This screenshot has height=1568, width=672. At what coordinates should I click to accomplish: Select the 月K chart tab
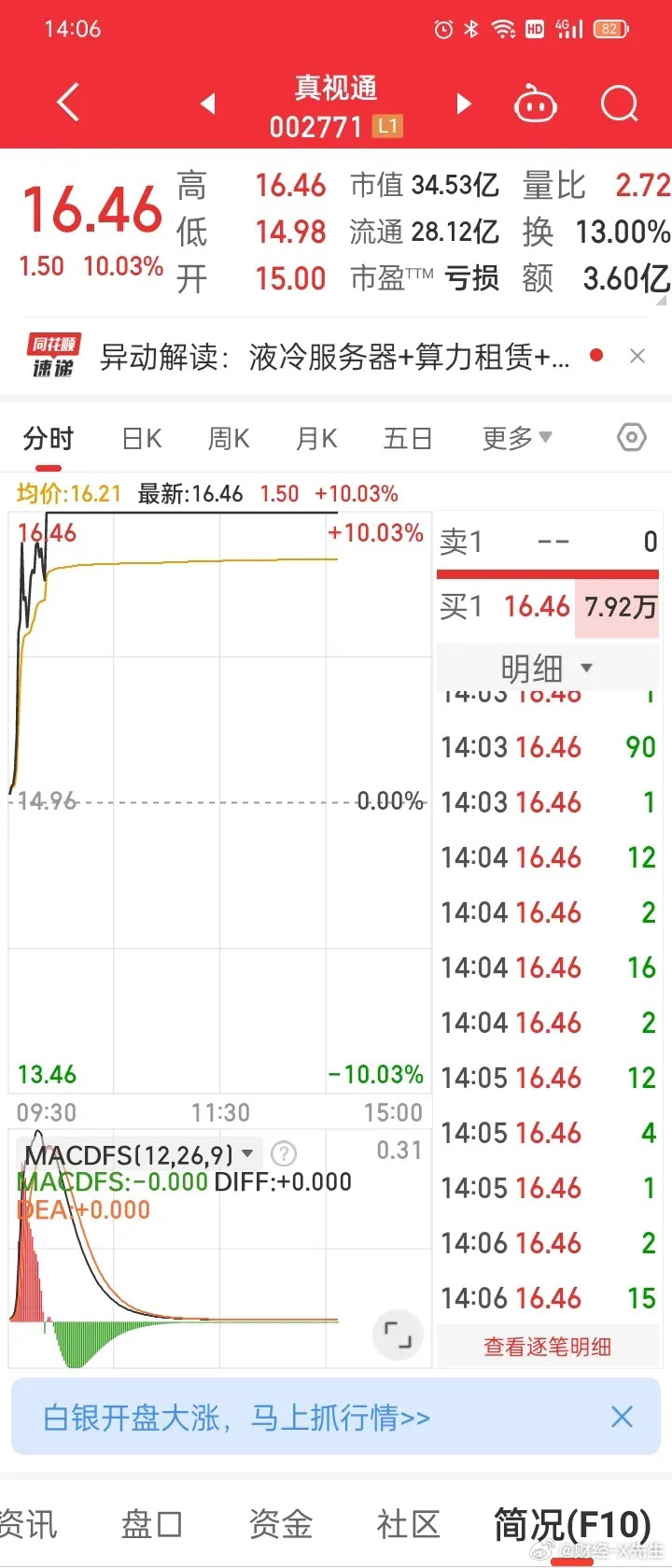[x=316, y=438]
